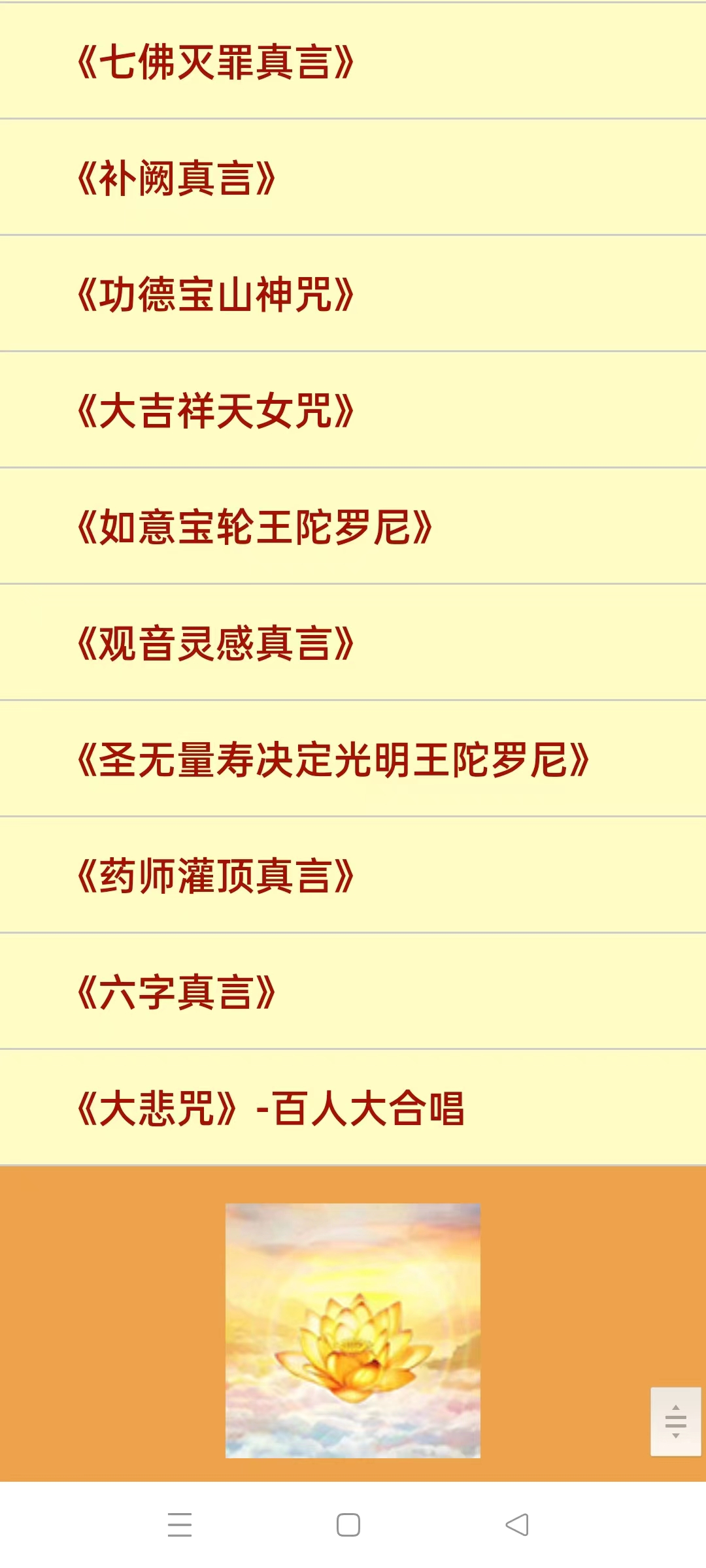Go back using the system back button
The image size is (706, 1568).
click(x=517, y=1525)
